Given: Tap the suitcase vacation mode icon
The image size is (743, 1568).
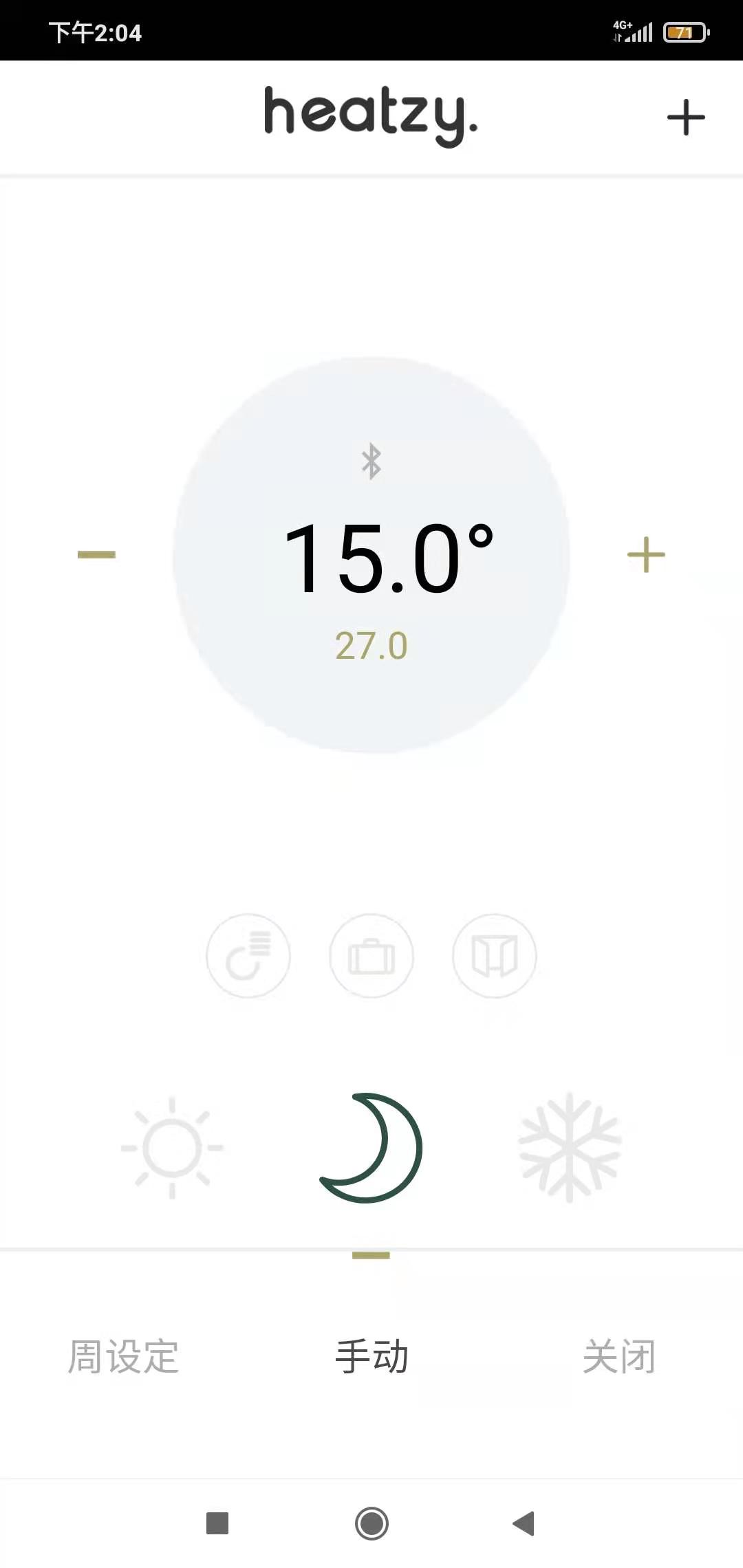Looking at the screenshot, I should [x=371, y=956].
